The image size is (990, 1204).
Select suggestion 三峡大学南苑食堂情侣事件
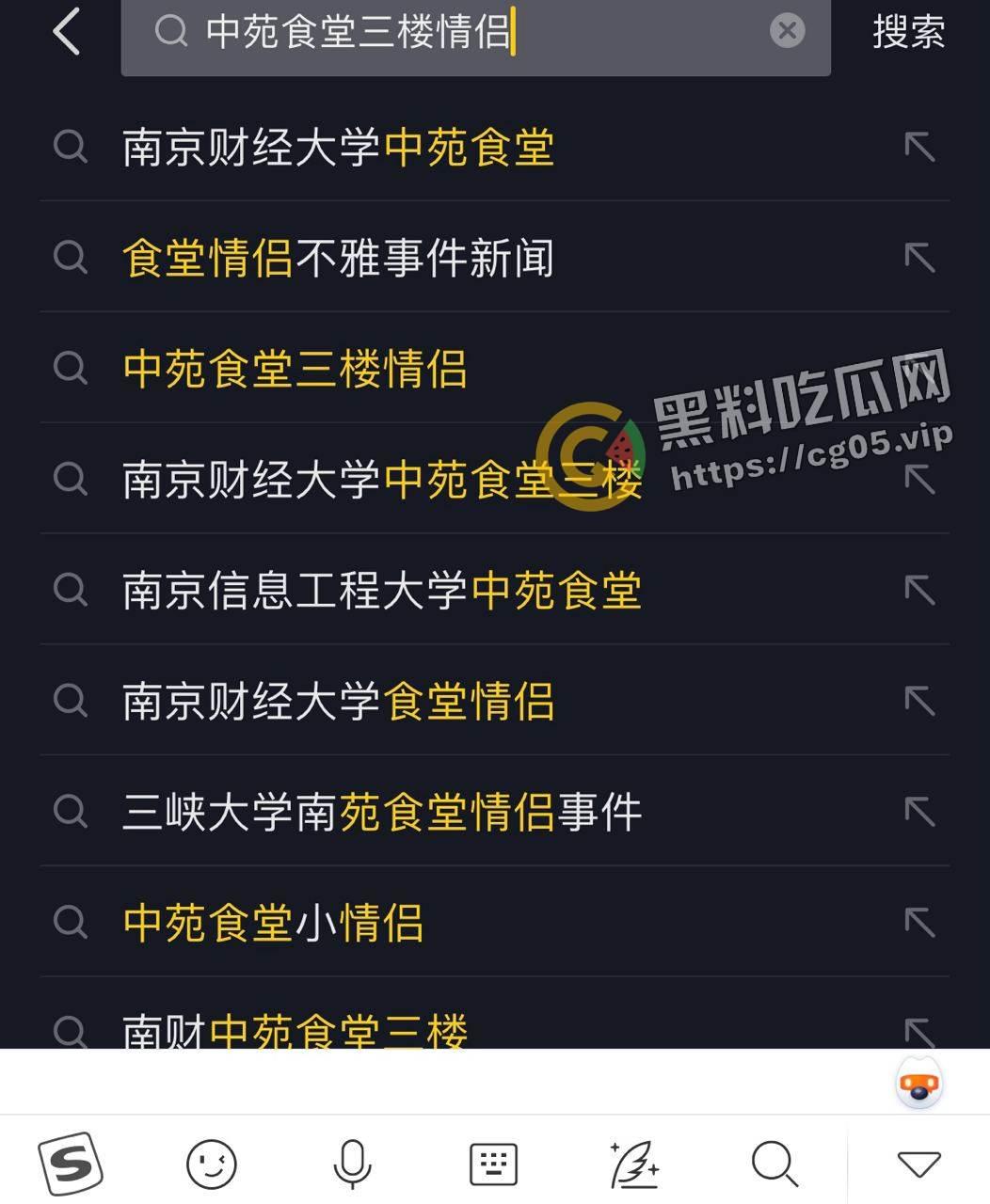(x=384, y=812)
